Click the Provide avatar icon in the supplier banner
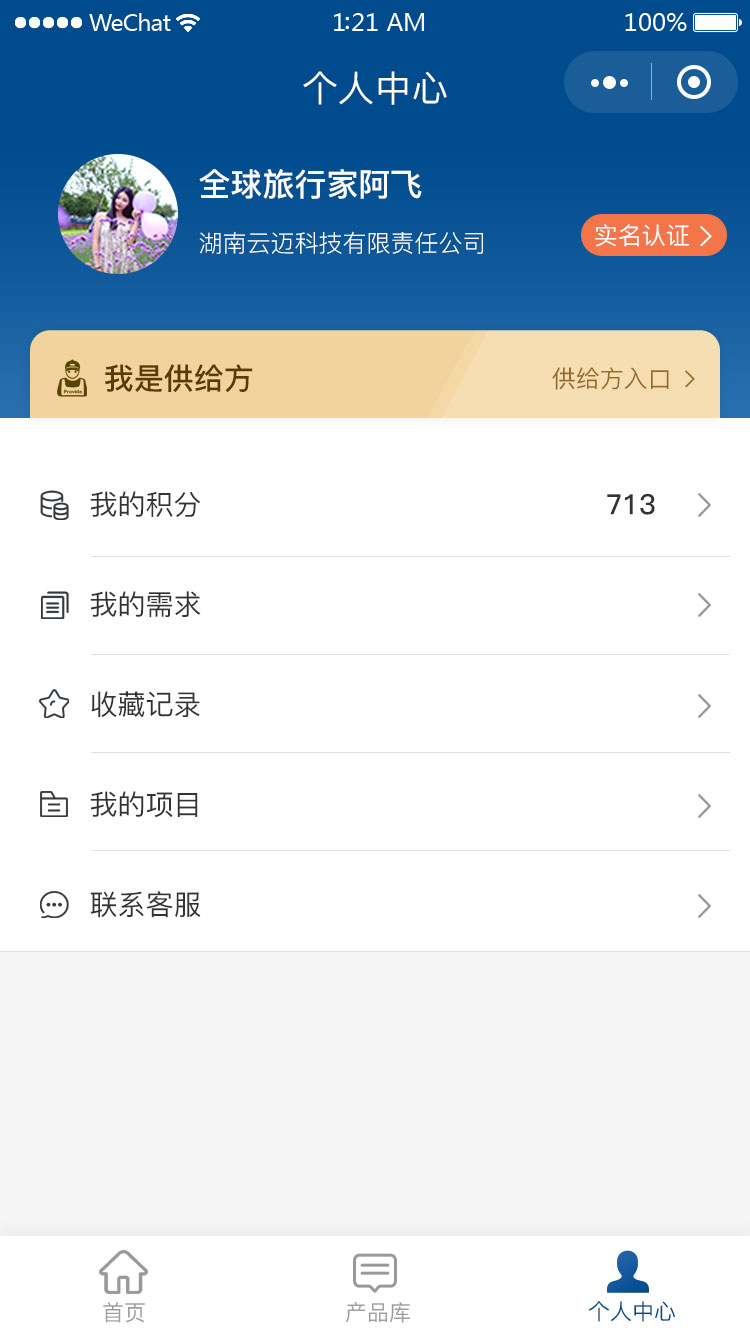 70,378
